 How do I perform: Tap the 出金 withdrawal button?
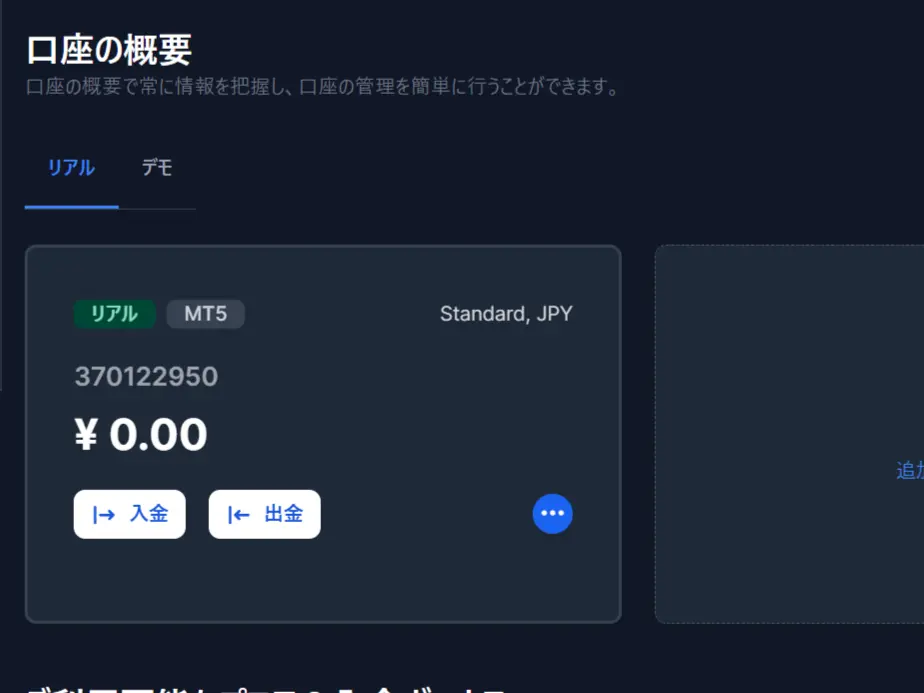[x=264, y=514]
